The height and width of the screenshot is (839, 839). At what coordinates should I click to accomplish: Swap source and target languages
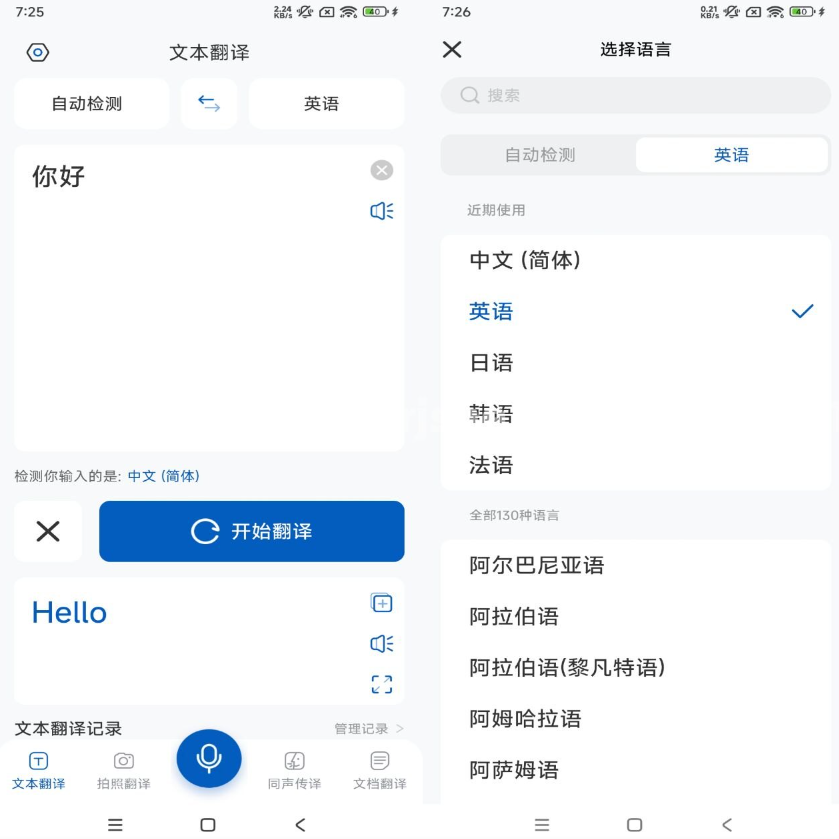pos(209,103)
